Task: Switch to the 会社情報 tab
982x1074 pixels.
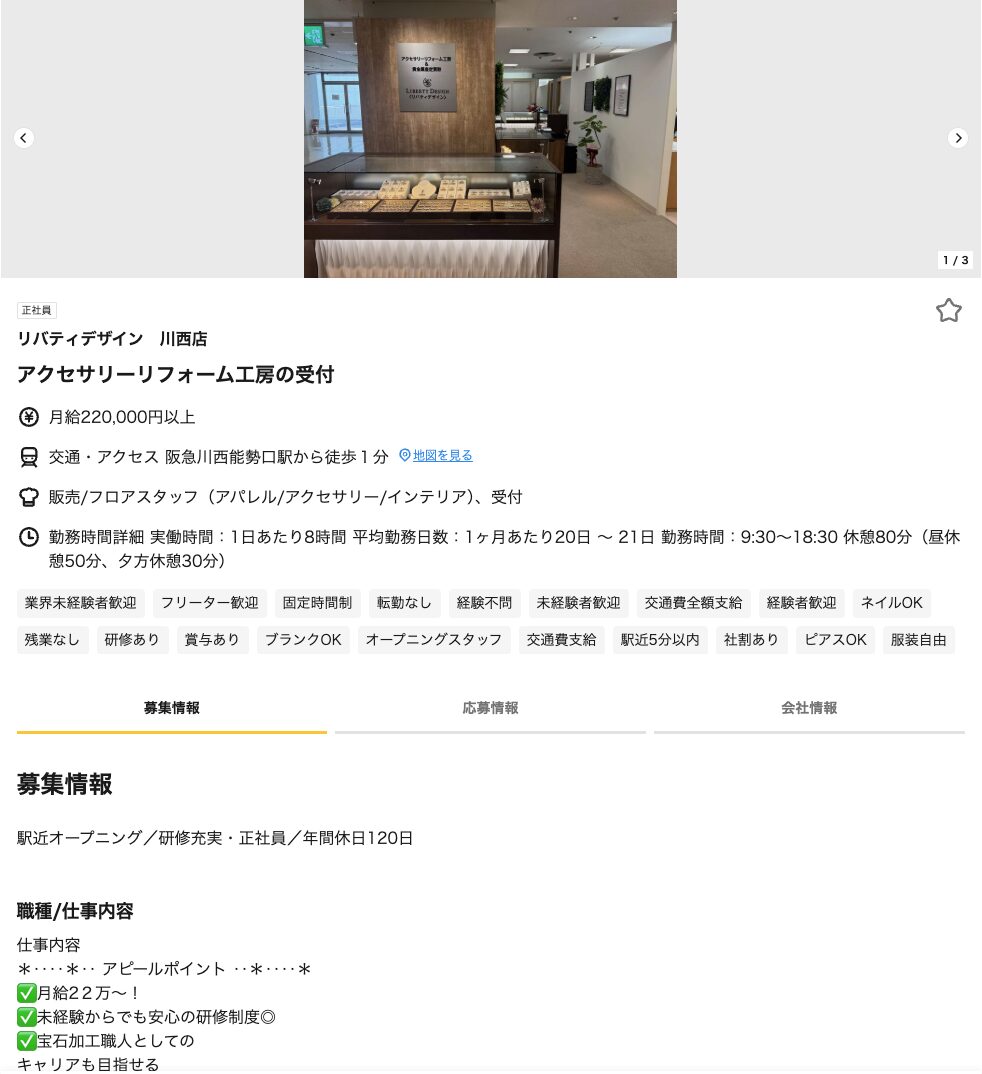Action: point(809,708)
